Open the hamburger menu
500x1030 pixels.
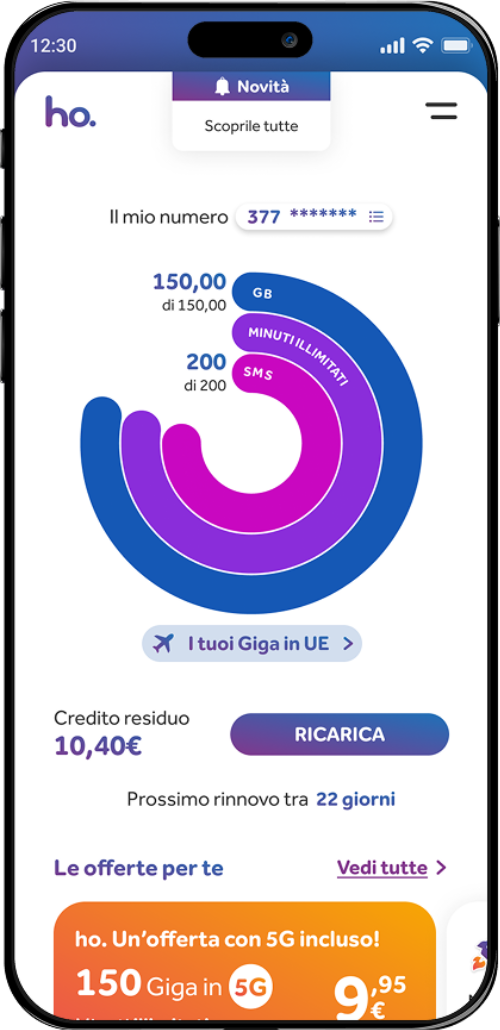441,111
